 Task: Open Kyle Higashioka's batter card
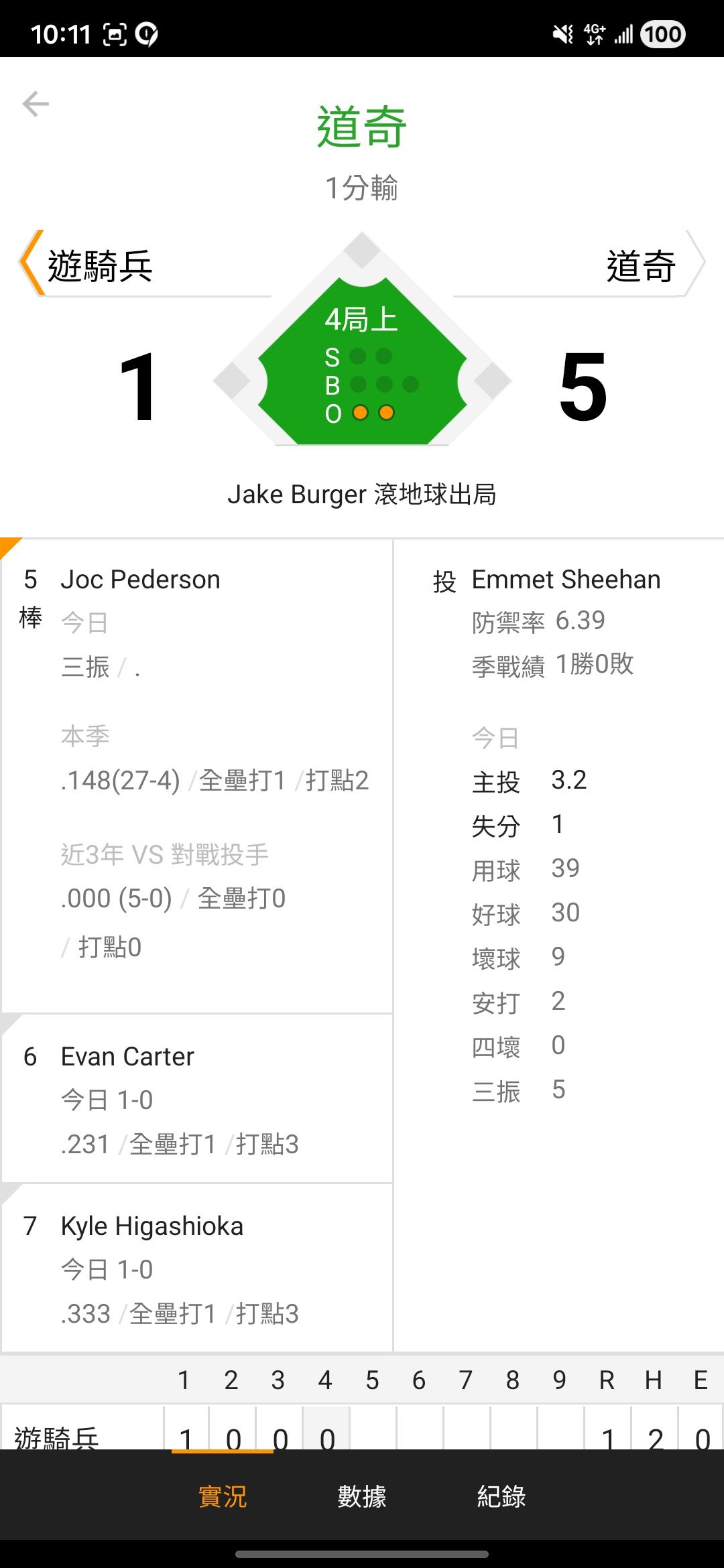[197, 1268]
